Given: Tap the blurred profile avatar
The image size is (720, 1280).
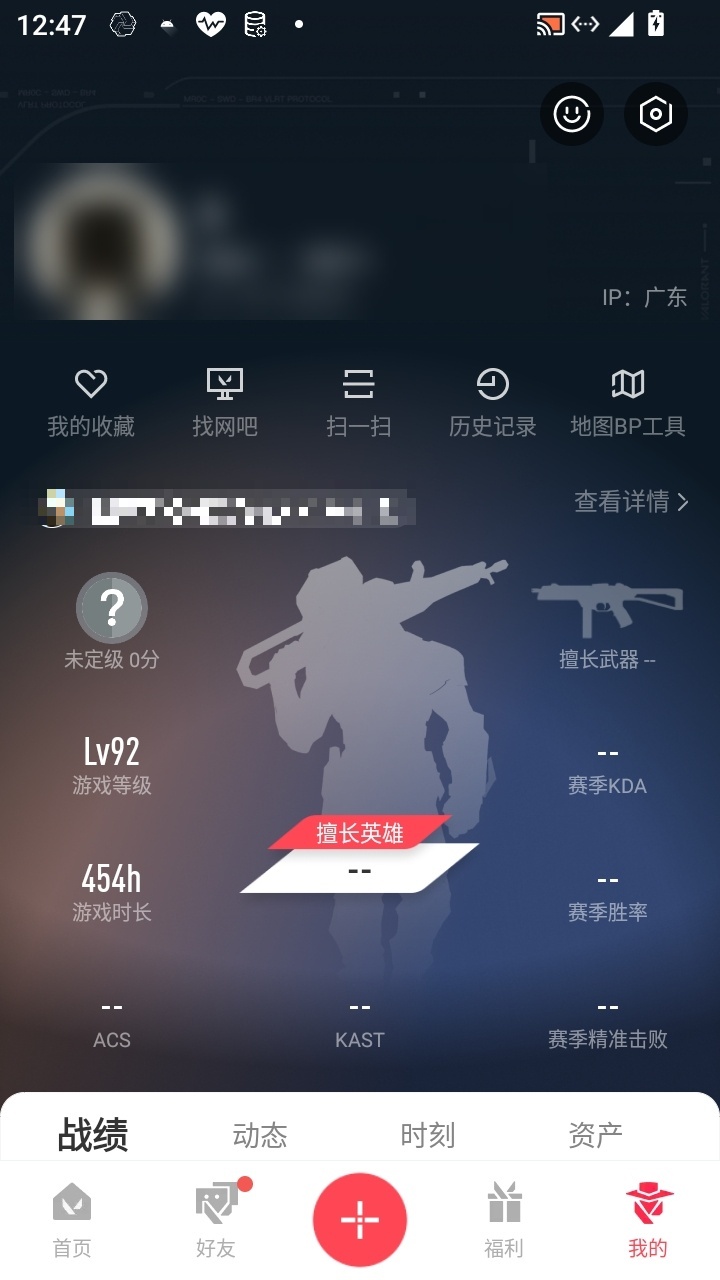Looking at the screenshot, I should 100,242.
